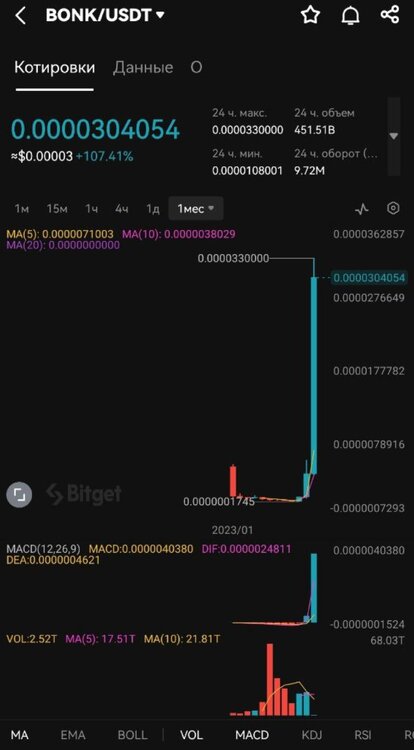Select the 4ч timeframe
Image resolution: width=414 pixels, height=750 pixels.
pos(121,209)
